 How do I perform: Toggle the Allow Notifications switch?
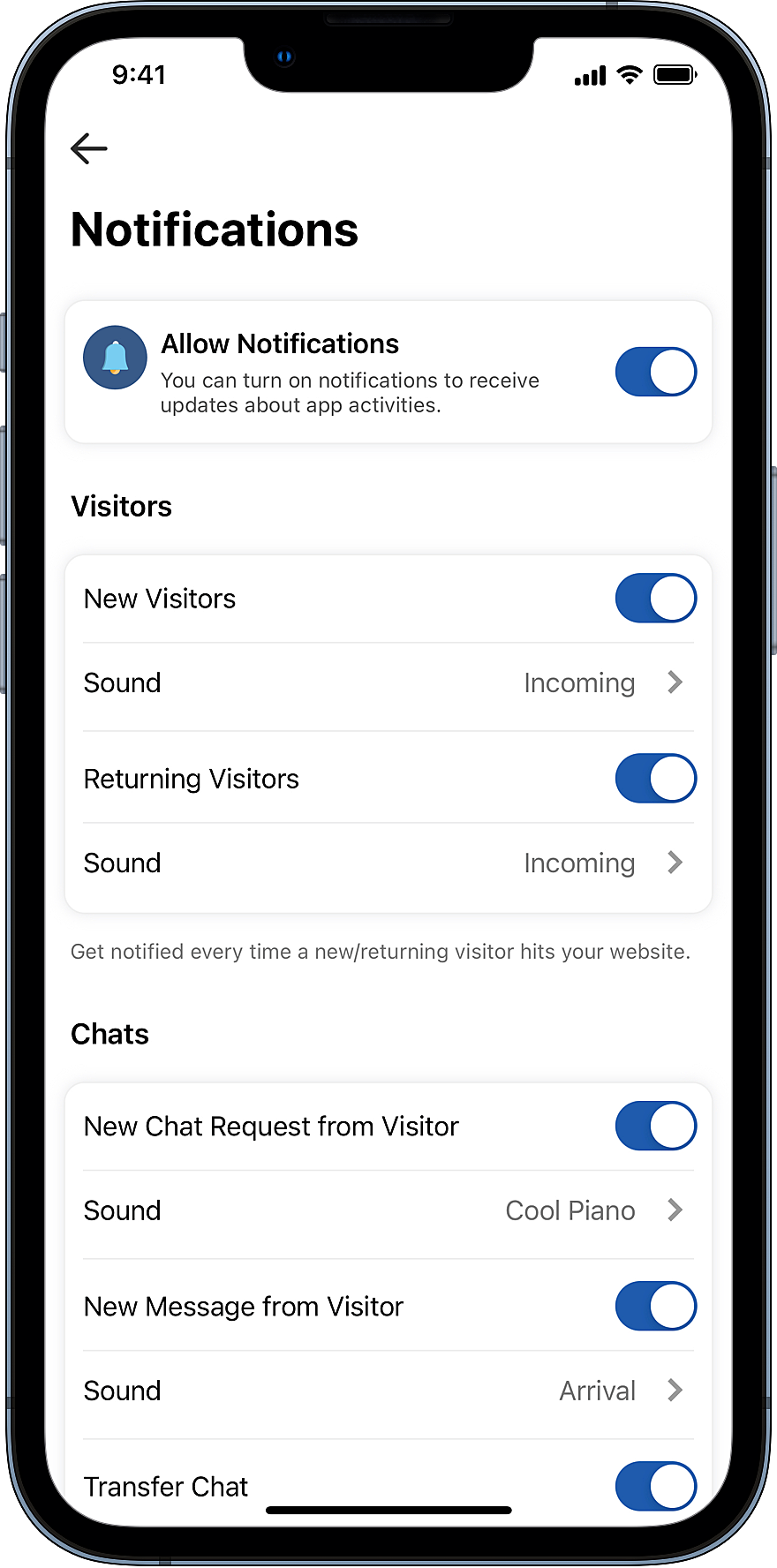[656, 372]
